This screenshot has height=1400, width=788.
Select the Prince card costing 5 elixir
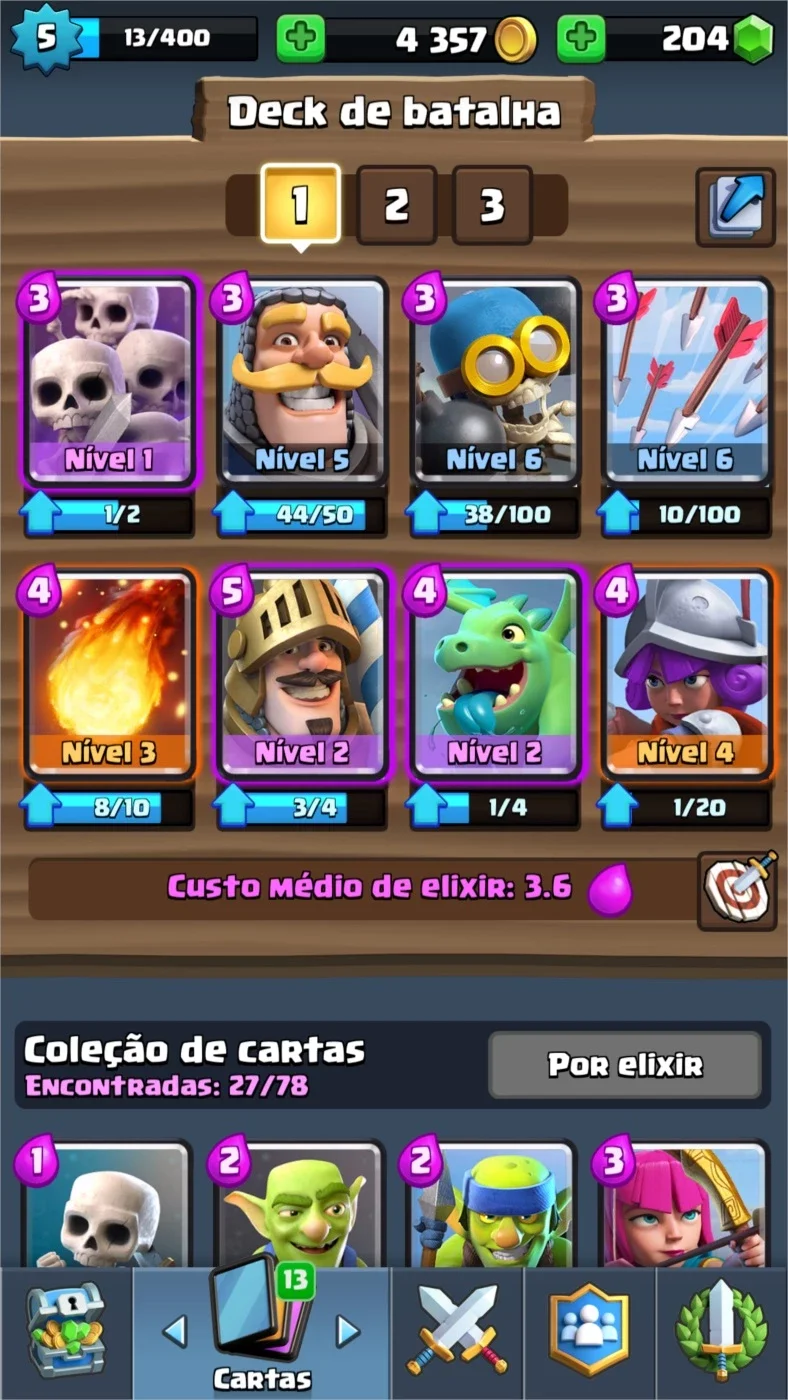pos(301,675)
